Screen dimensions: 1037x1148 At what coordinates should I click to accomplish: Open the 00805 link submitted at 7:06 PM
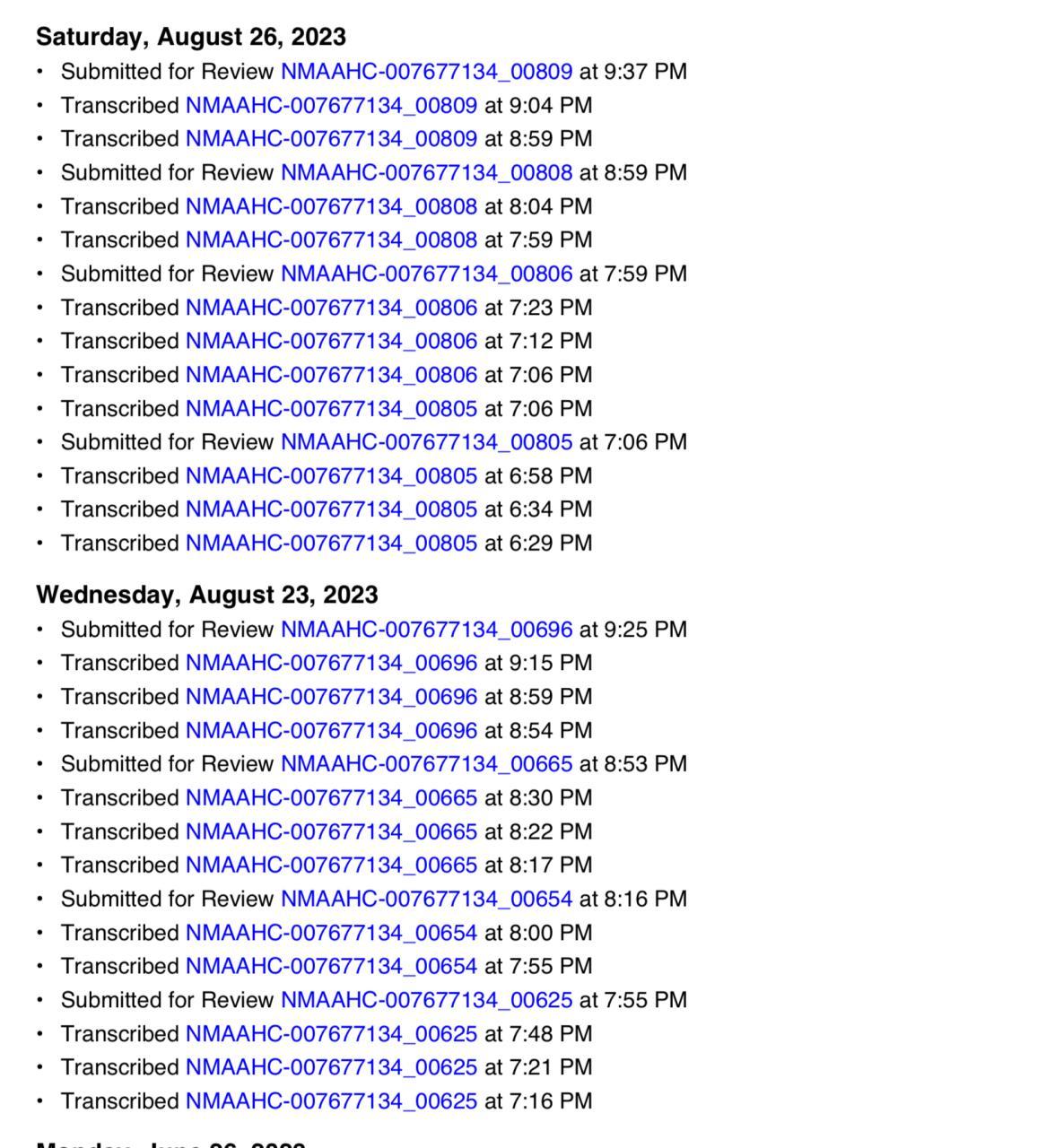[426, 442]
